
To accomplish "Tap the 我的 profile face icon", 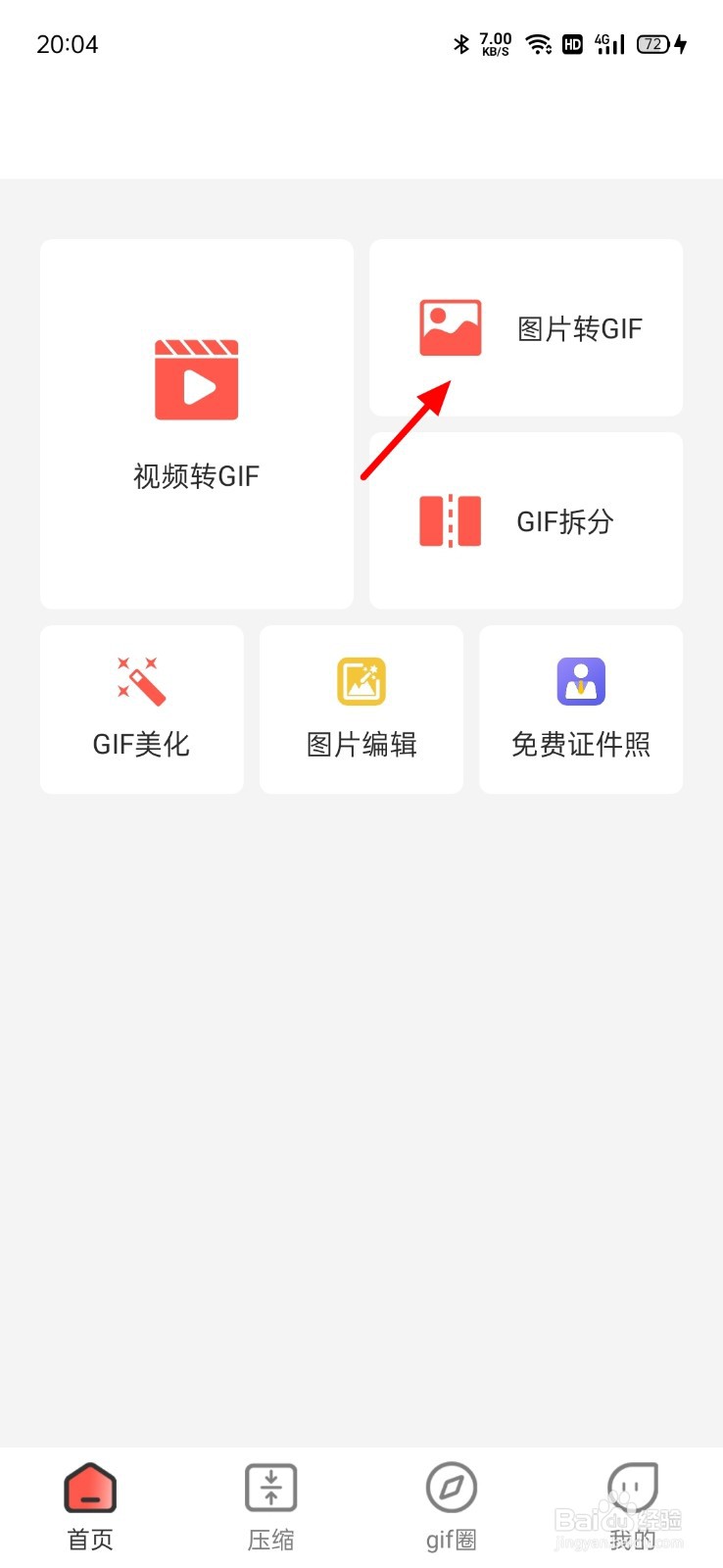I will click(631, 1486).
